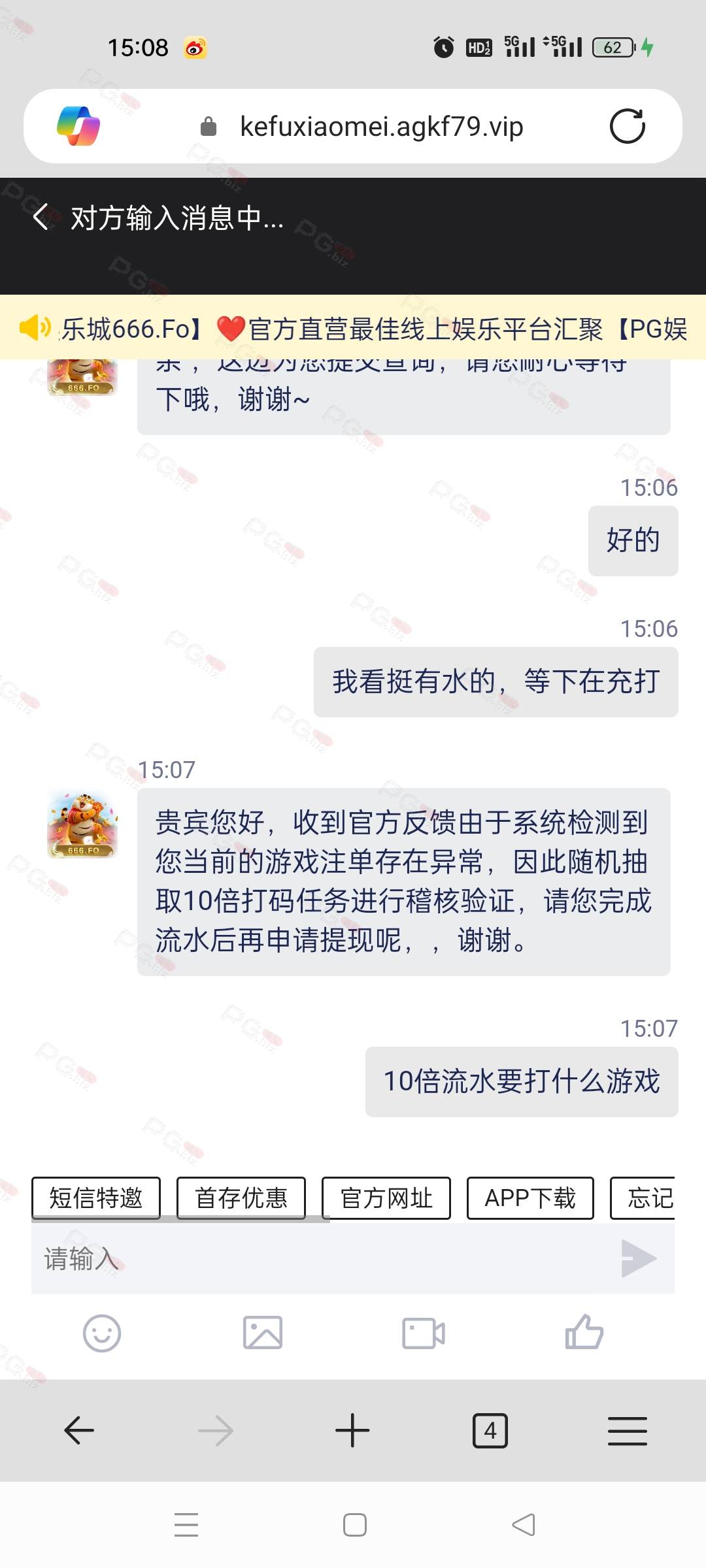
Task: Open the emoji picker
Action: 102,1333
